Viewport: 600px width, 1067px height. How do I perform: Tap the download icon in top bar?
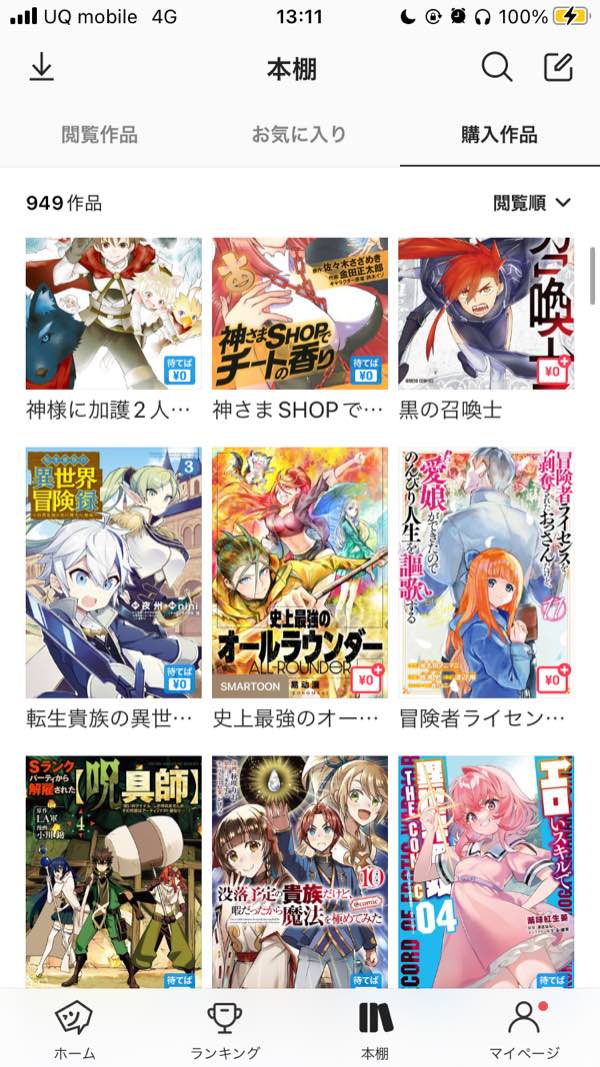tap(42, 68)
